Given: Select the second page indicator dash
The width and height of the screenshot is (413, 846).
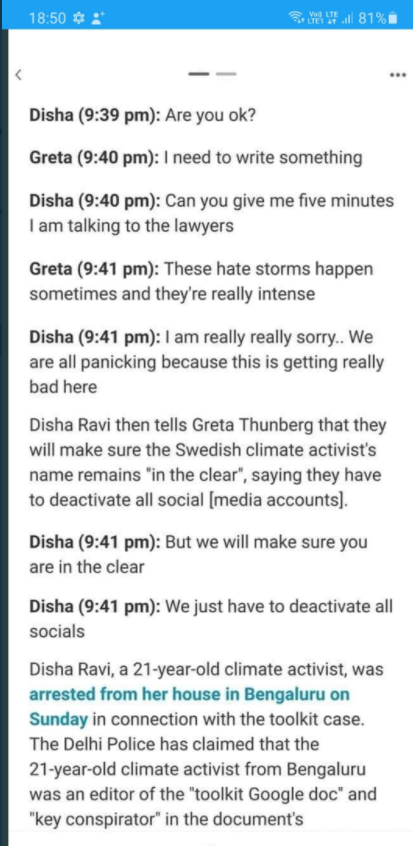Looking at the screenshot, I should [x=226, y=74].
